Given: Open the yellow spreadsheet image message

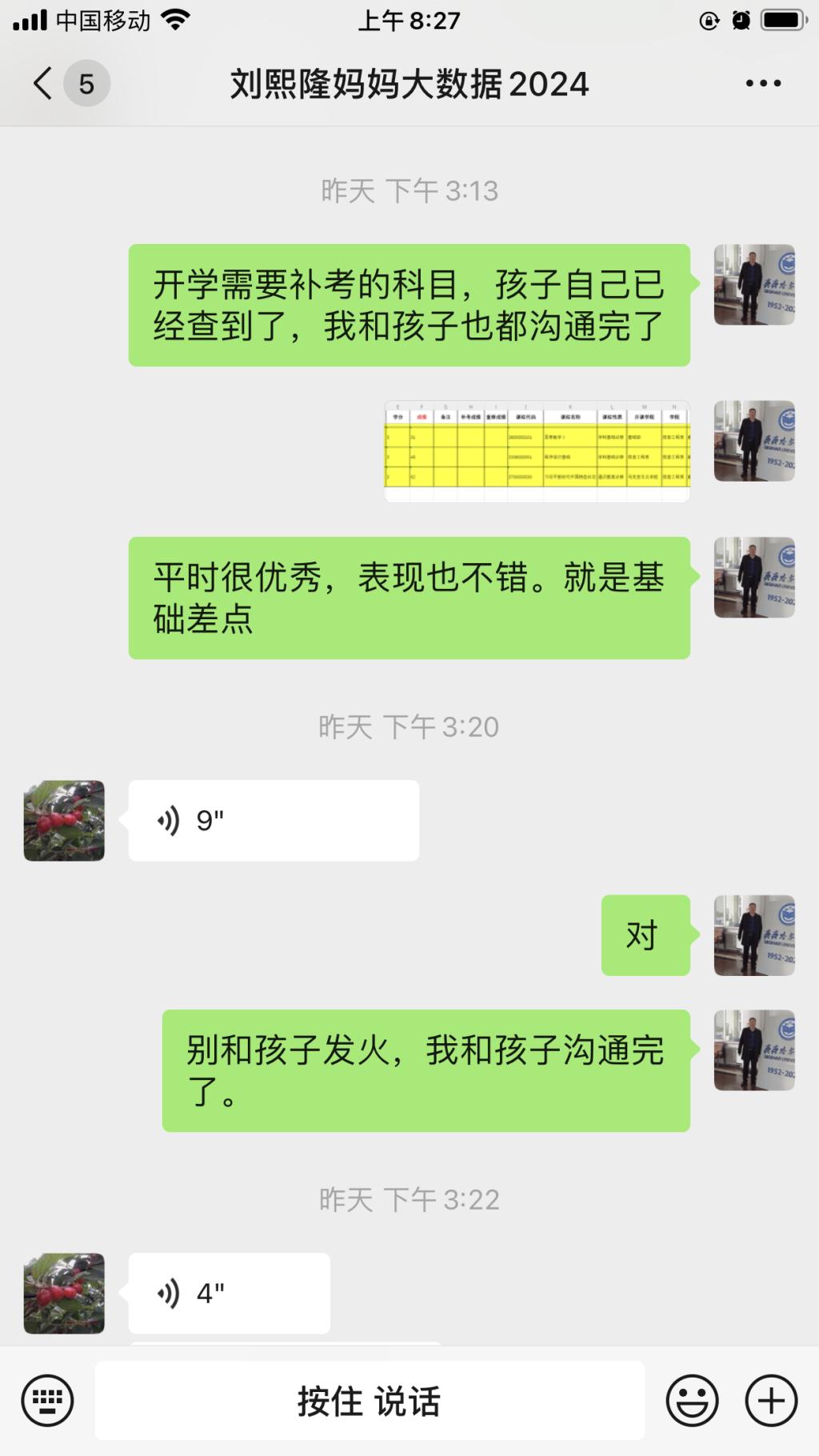Looking at the screenshot, I should [x=537, y=451].
